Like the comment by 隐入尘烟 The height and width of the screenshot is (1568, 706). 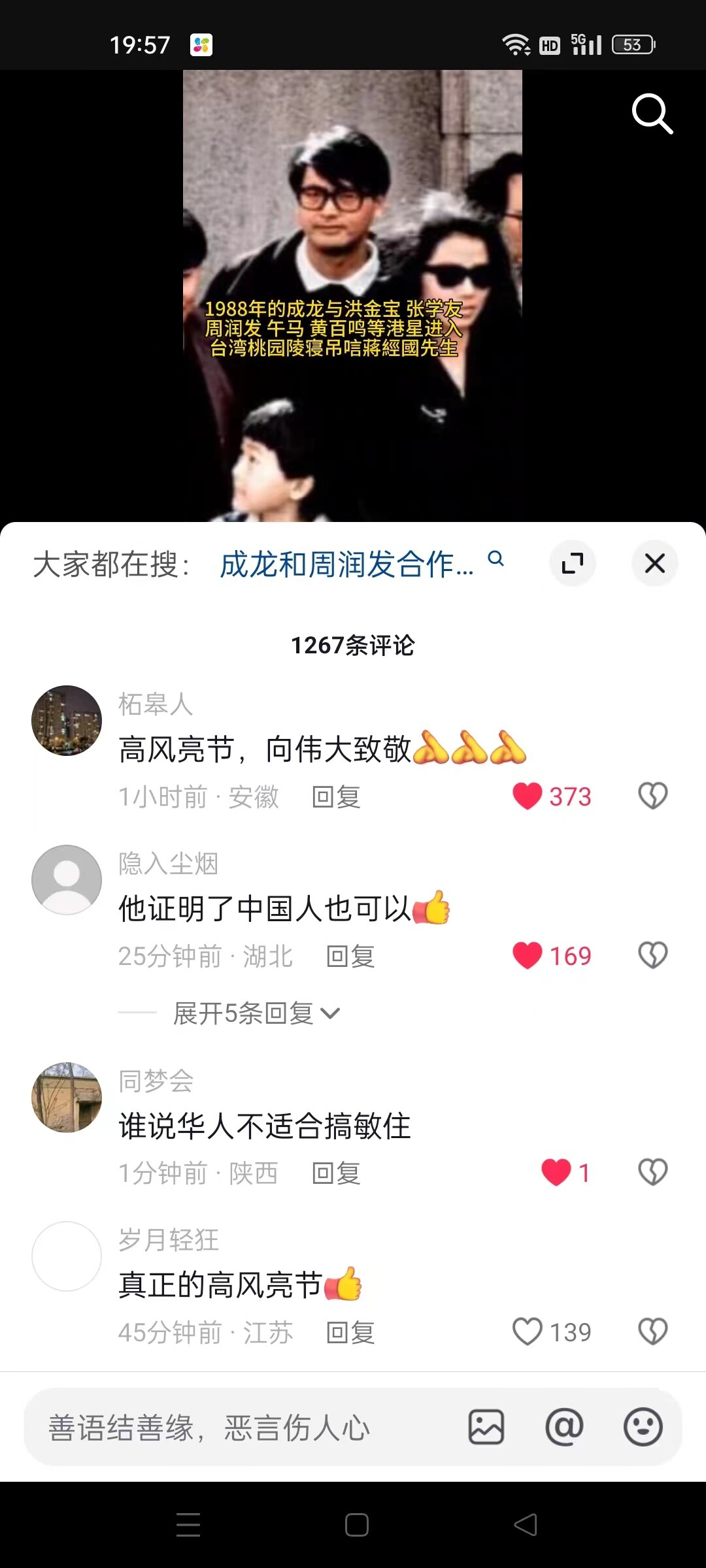(x=528, y=956)
